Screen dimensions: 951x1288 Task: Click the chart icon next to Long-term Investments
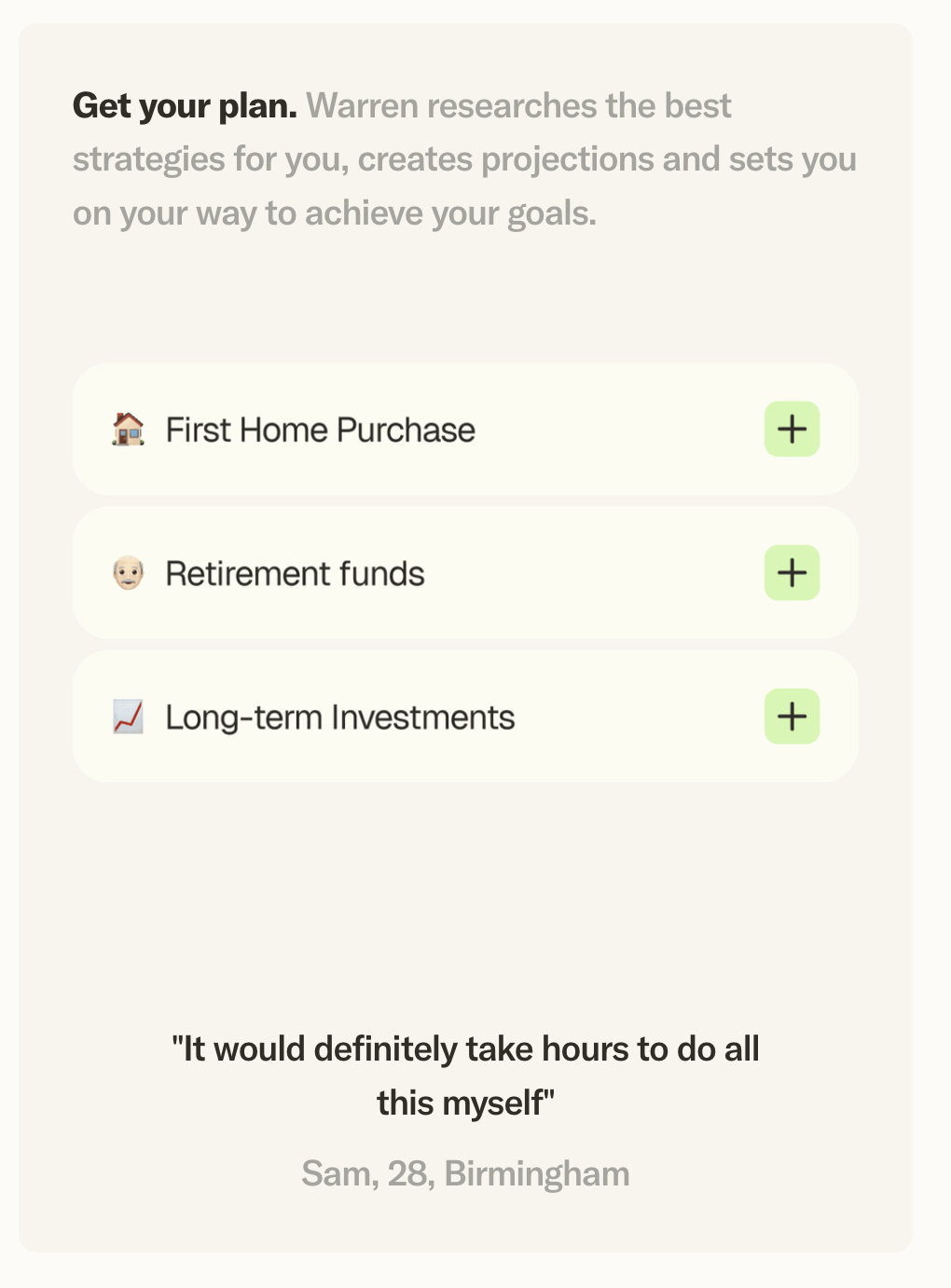click(128, 717)
